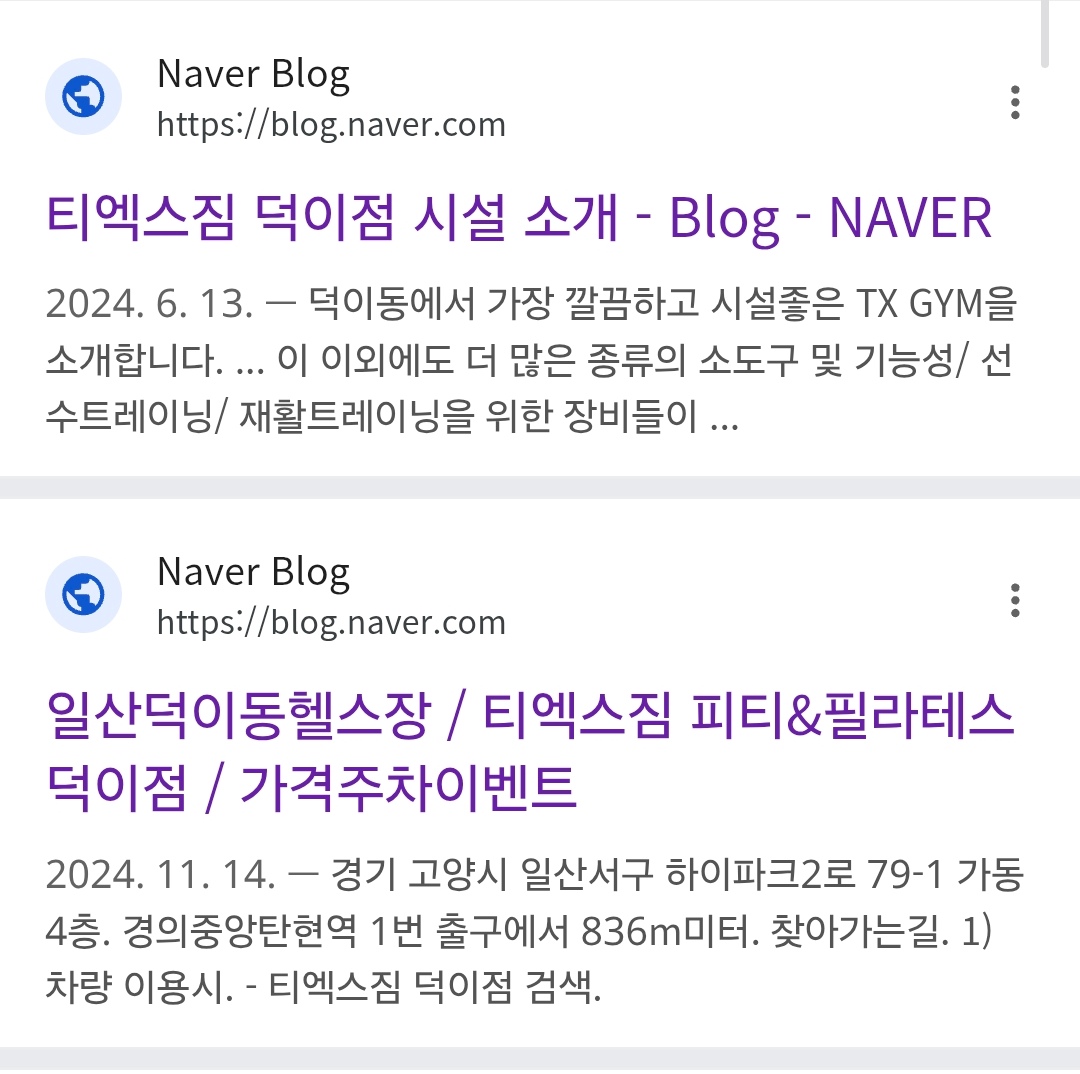Open the 티엑스짐 덕이점 시설 소개 result
Screen dimensions: 1080x1074
point(519,218)
